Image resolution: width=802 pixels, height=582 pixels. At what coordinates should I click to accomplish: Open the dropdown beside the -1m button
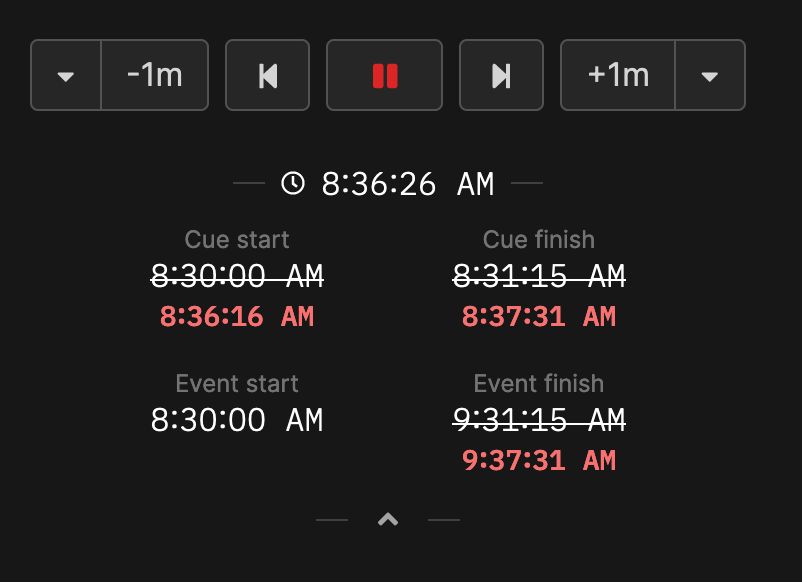click(x=66, y=75)
